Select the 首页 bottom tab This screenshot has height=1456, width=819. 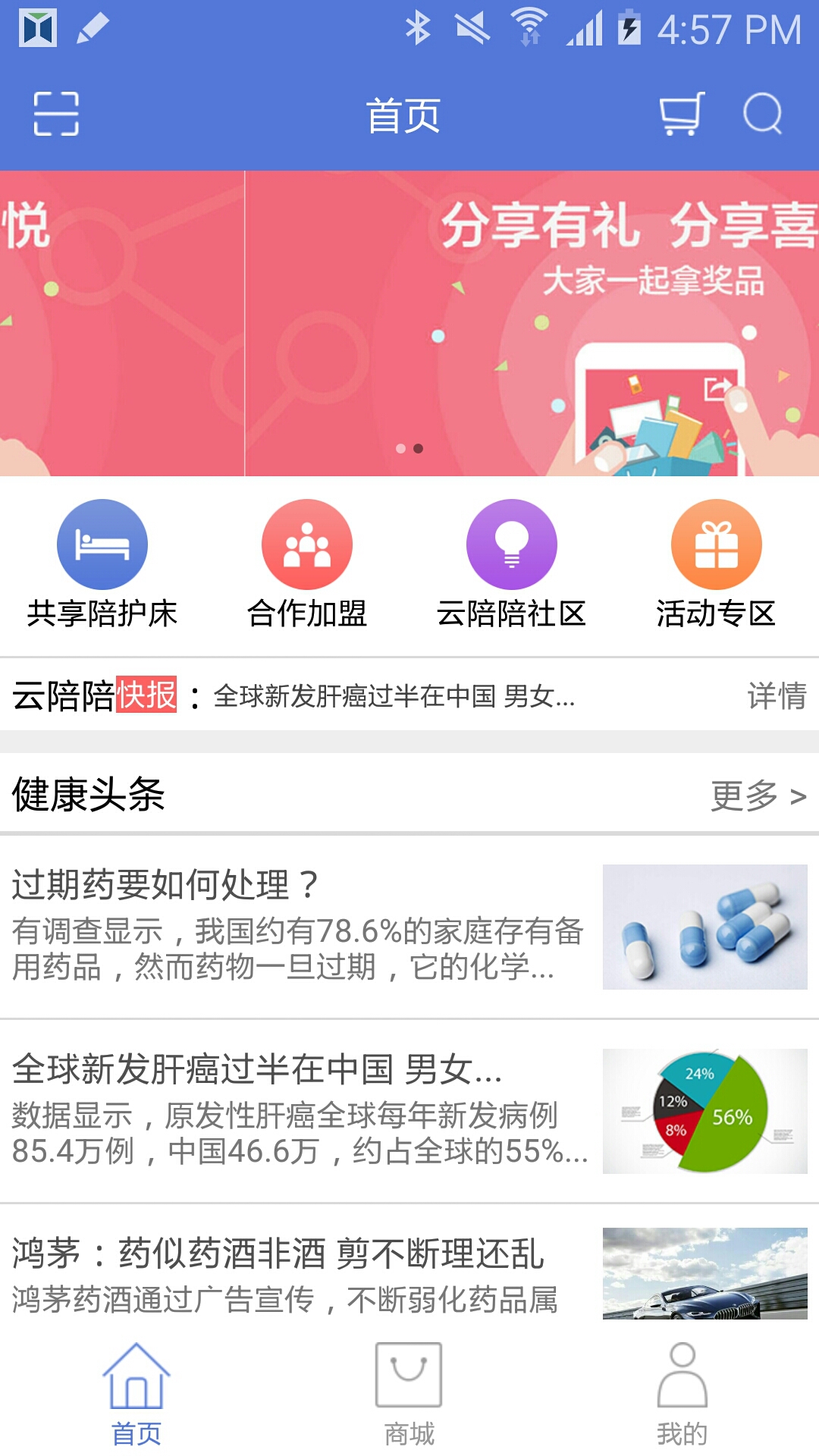136,1394
